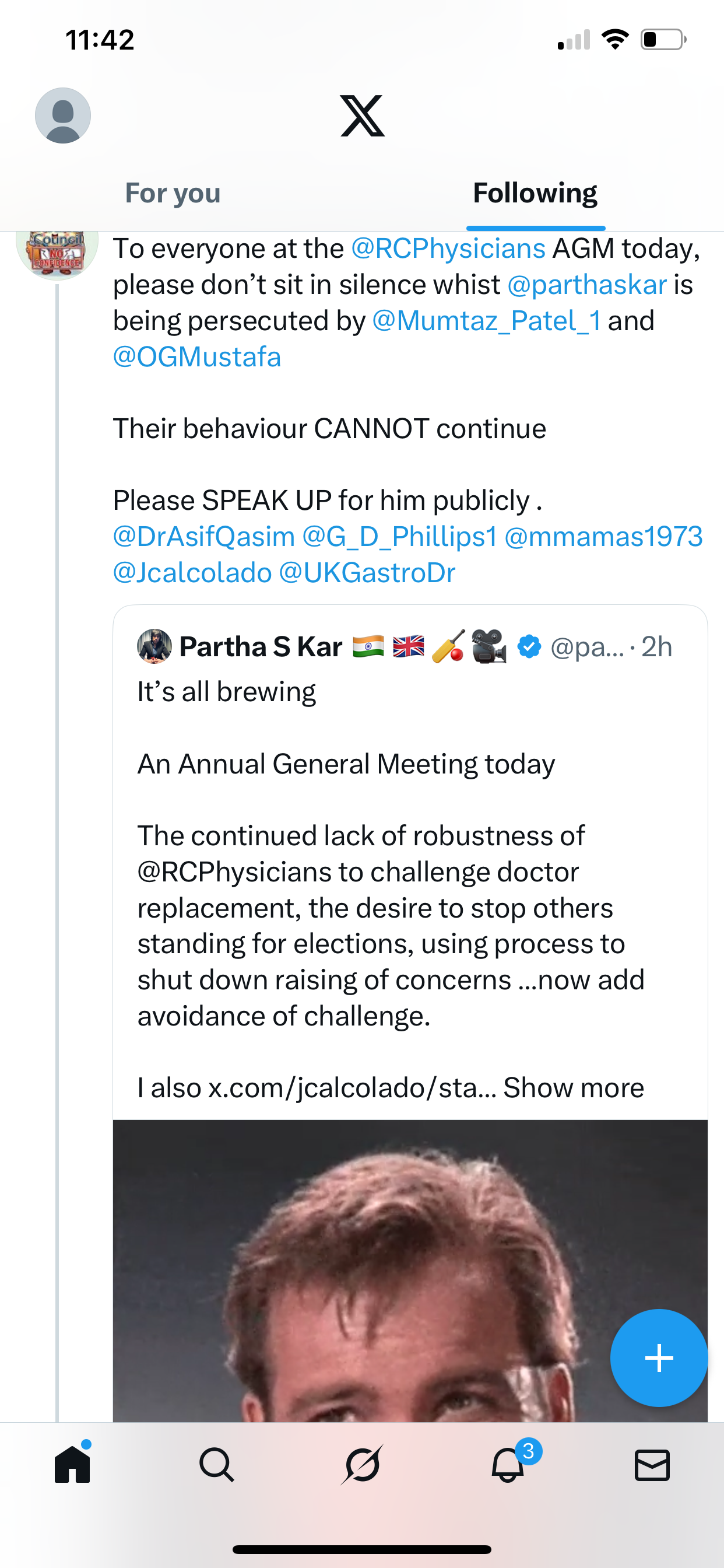This screenshot has width=724, height=1568.
Task: Open the @RCPhysicians mention link
Action: click(x=448, y=249)
